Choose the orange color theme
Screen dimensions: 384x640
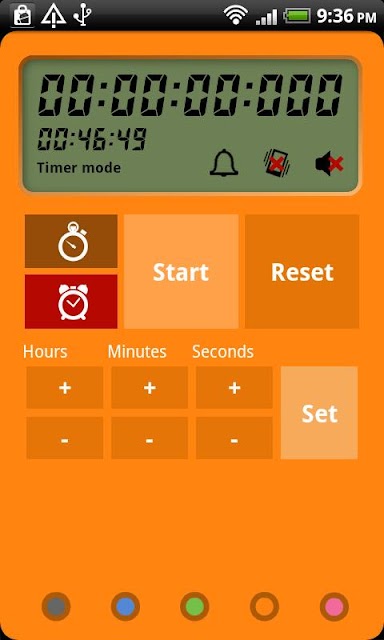coord(264,607)
